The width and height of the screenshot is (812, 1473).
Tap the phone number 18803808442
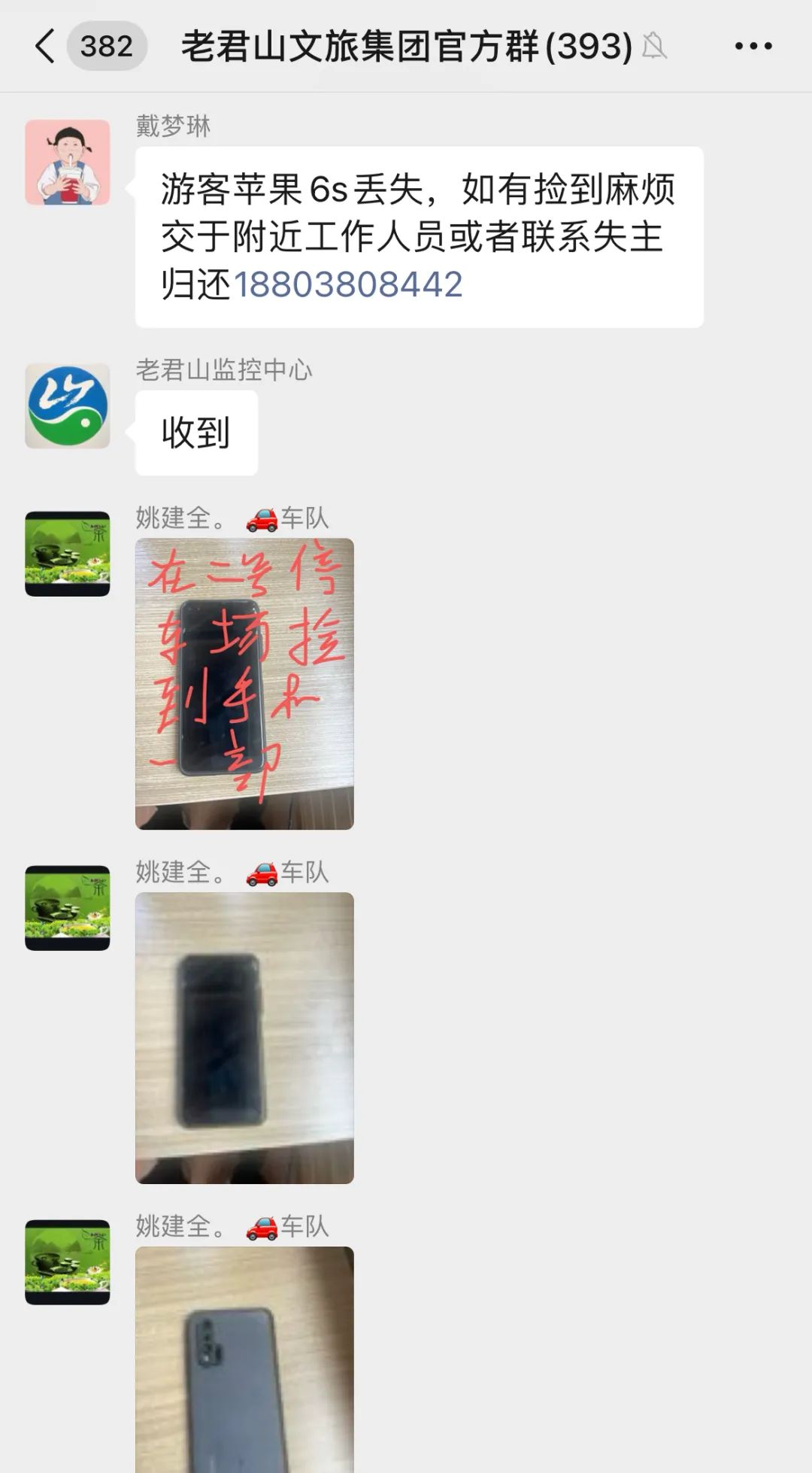coord(348,284)
